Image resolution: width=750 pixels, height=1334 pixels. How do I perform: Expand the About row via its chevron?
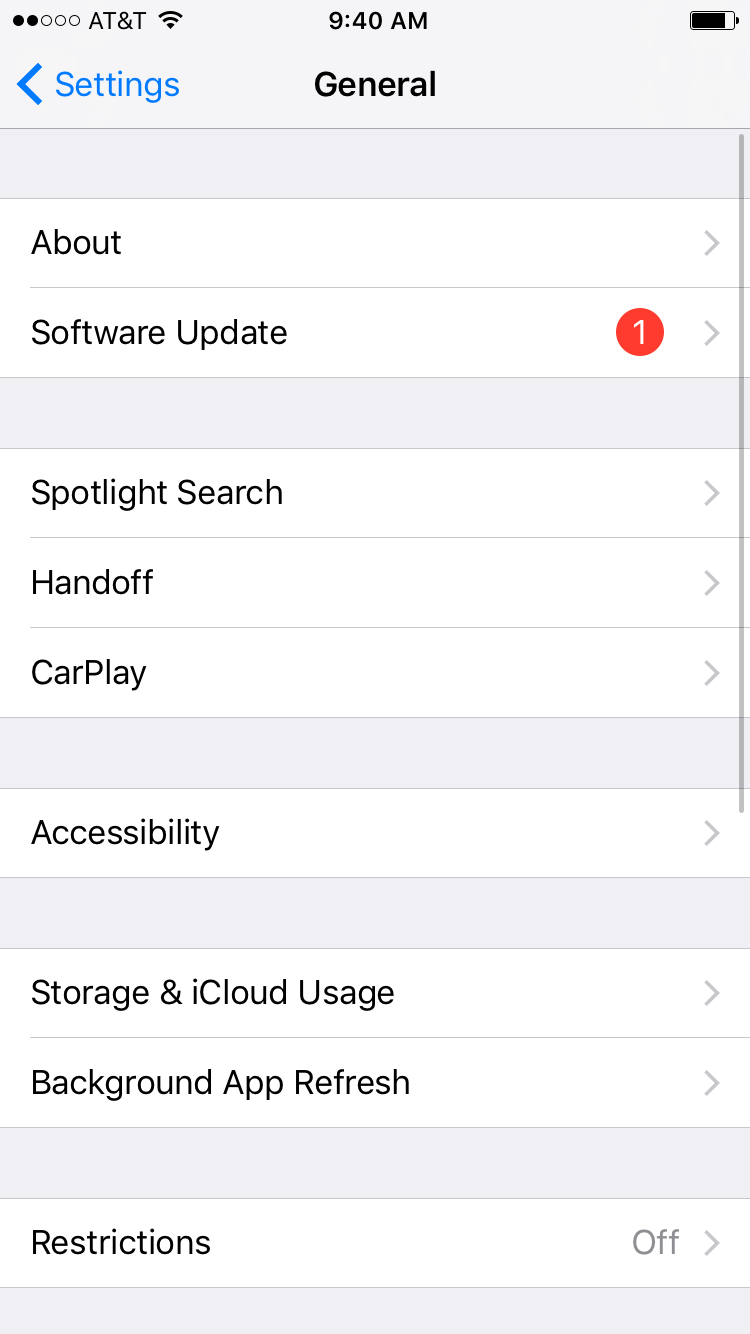tap(711, 242)
